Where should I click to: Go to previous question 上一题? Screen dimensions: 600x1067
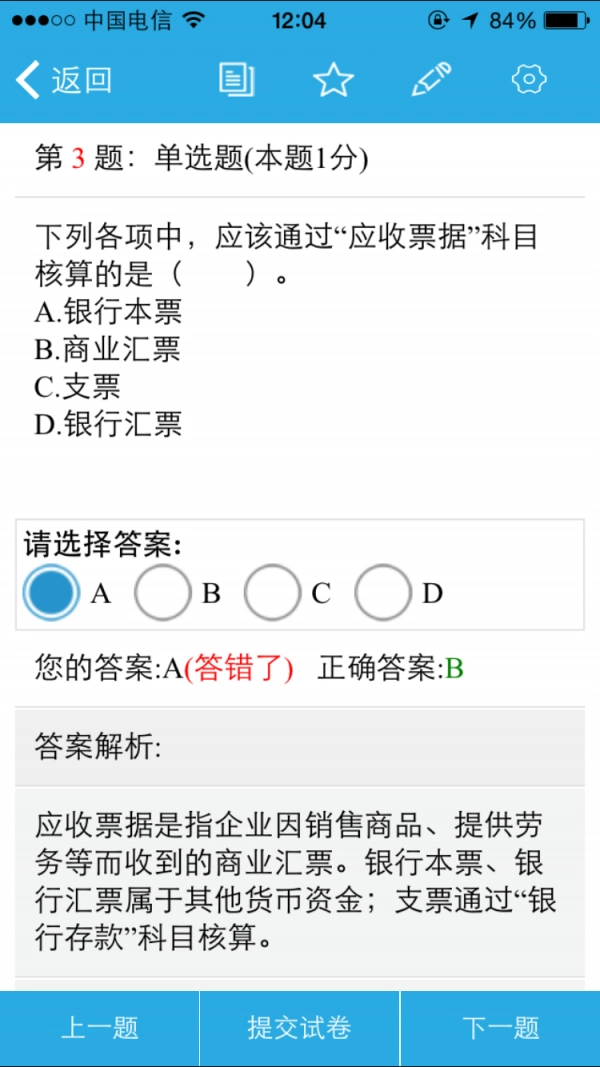click(100, 1028)
